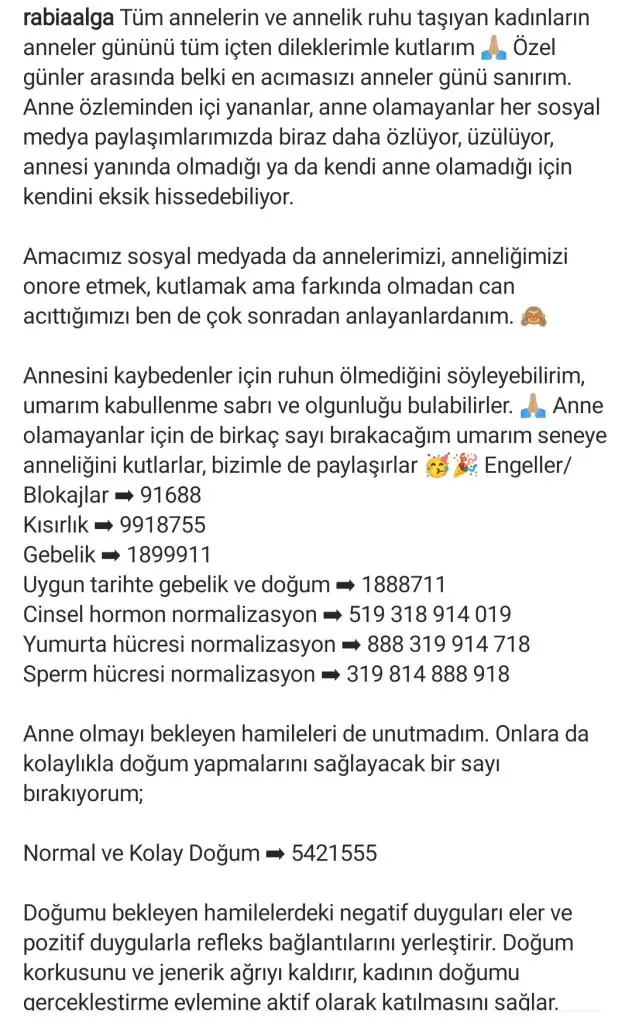Open the rabiaalga profile username

coord(67,18)
